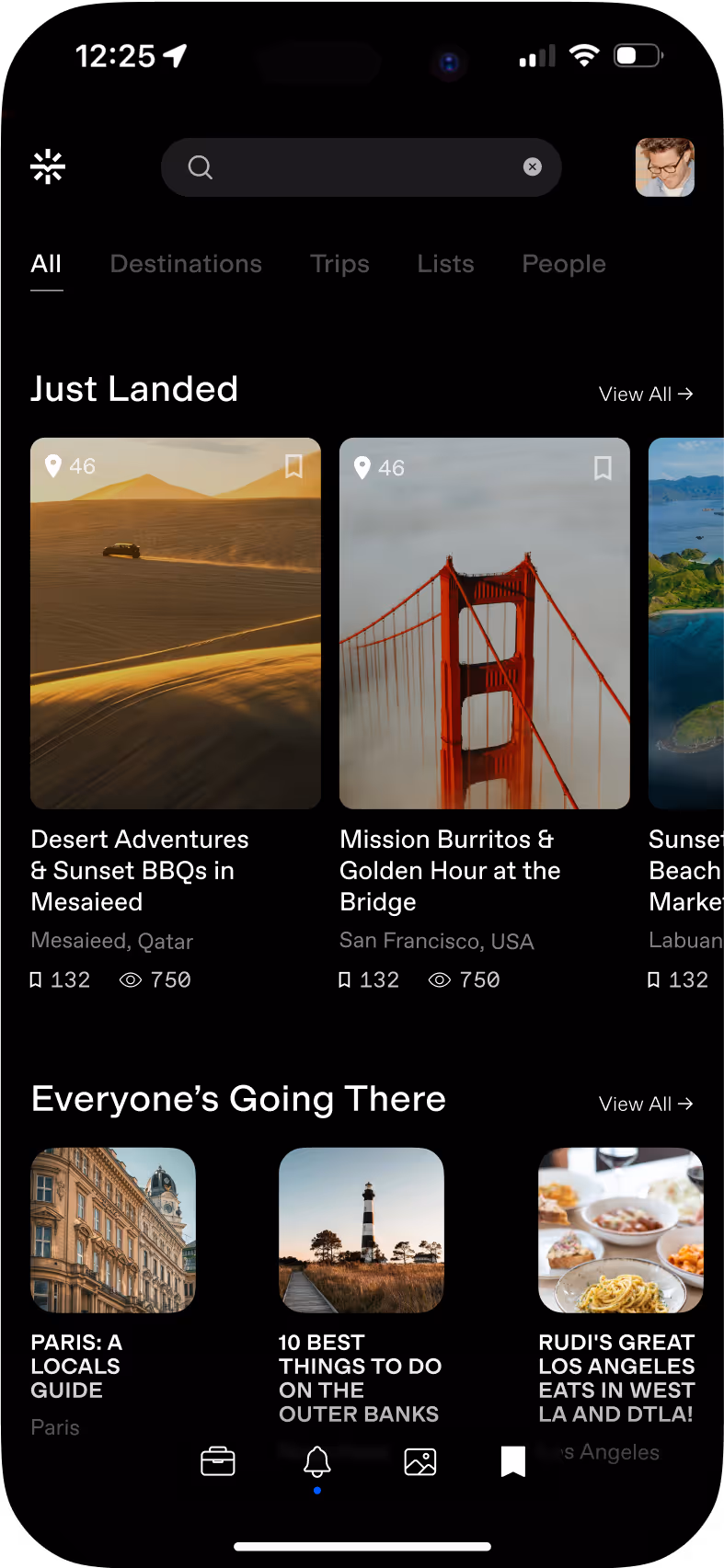View all Just Landed items
724x1568 pixels.
coord(646,395)
